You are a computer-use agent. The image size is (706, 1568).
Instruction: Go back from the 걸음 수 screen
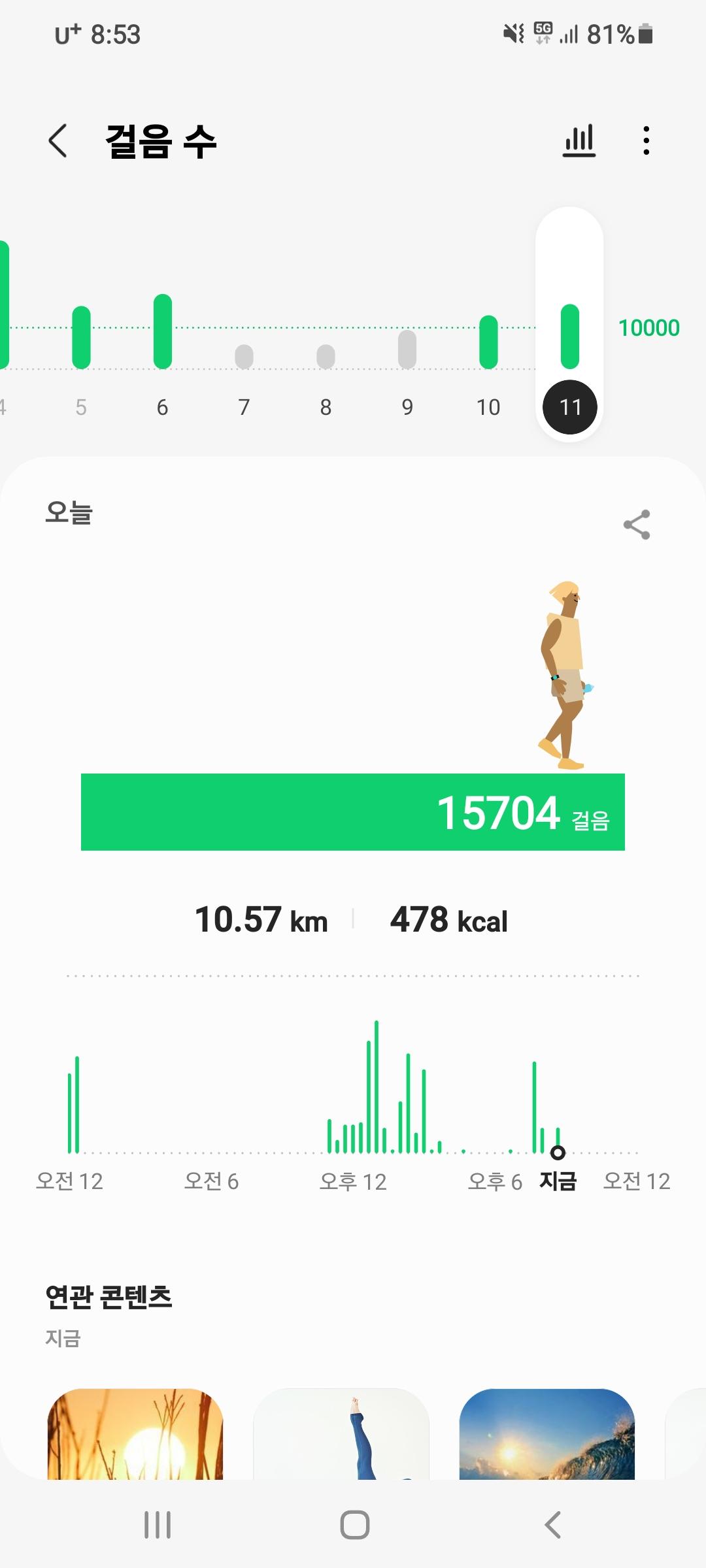(58, 141)
